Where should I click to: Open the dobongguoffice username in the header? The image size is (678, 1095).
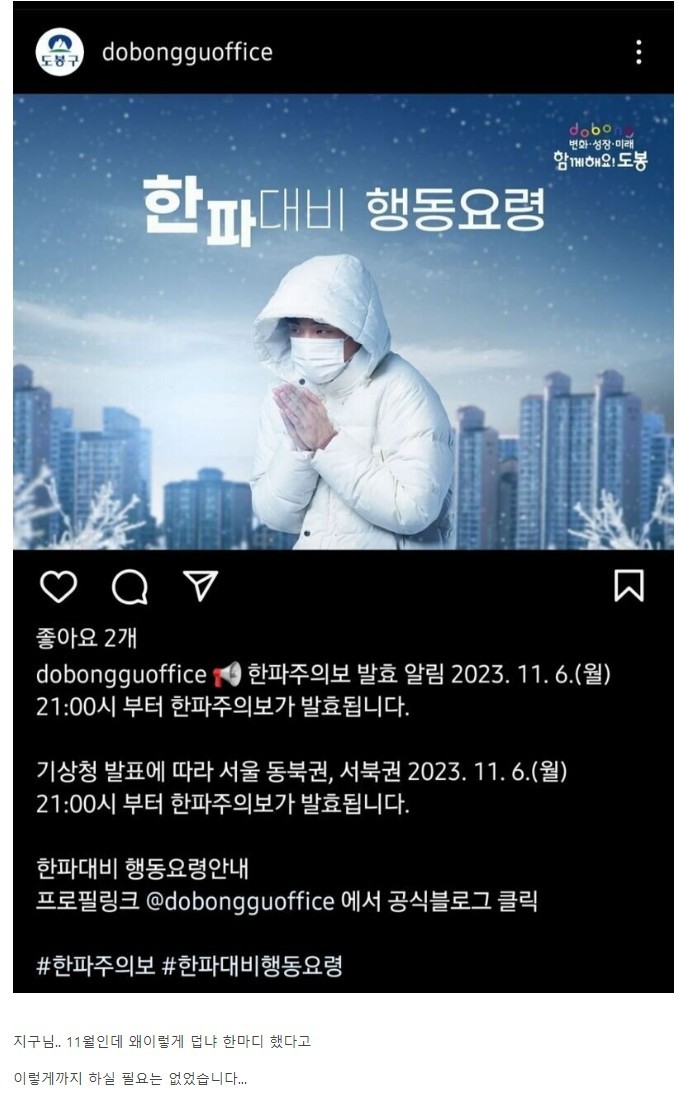[186, 52]
